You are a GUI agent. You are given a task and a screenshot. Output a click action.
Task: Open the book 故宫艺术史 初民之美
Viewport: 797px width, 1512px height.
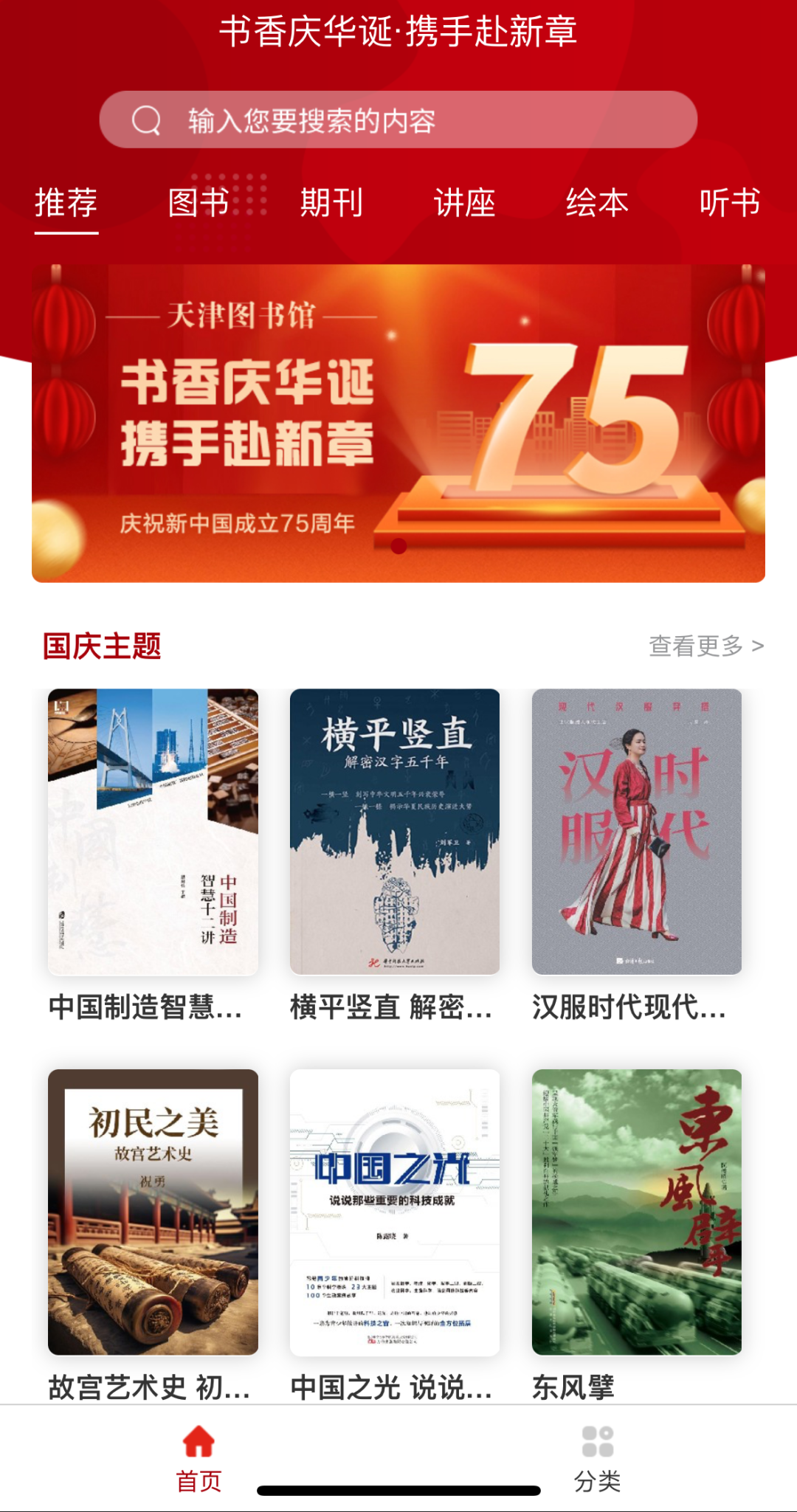[x=153, y=1212]
